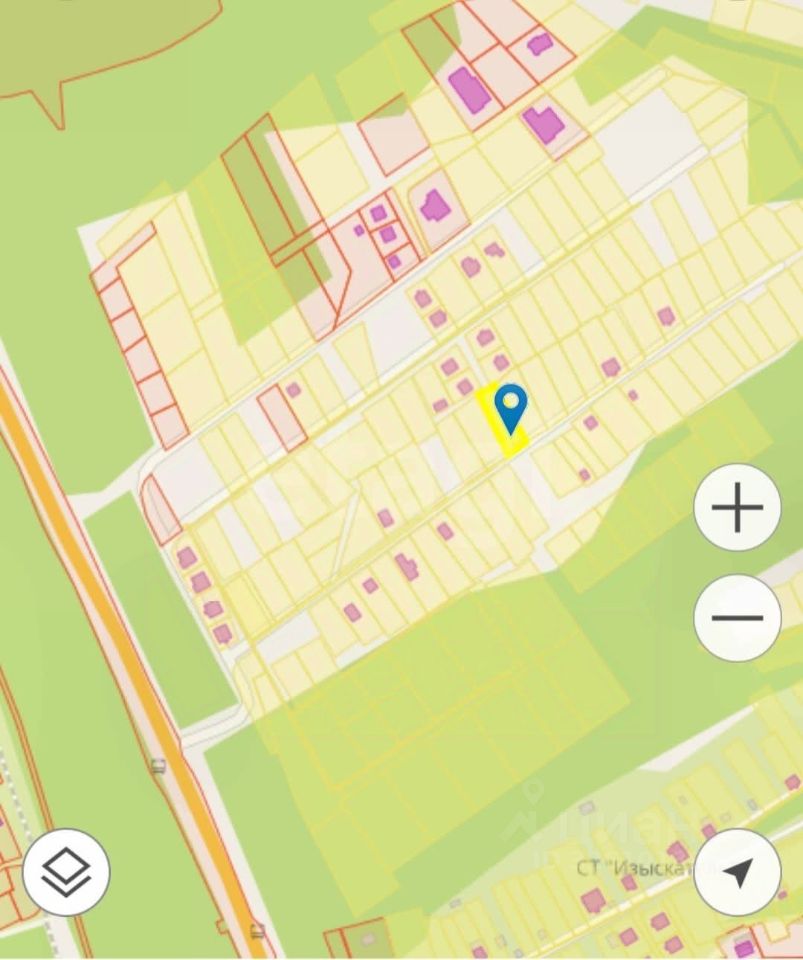Center the map on my location
Screen dimensions: 803x960
pos(738,872)
